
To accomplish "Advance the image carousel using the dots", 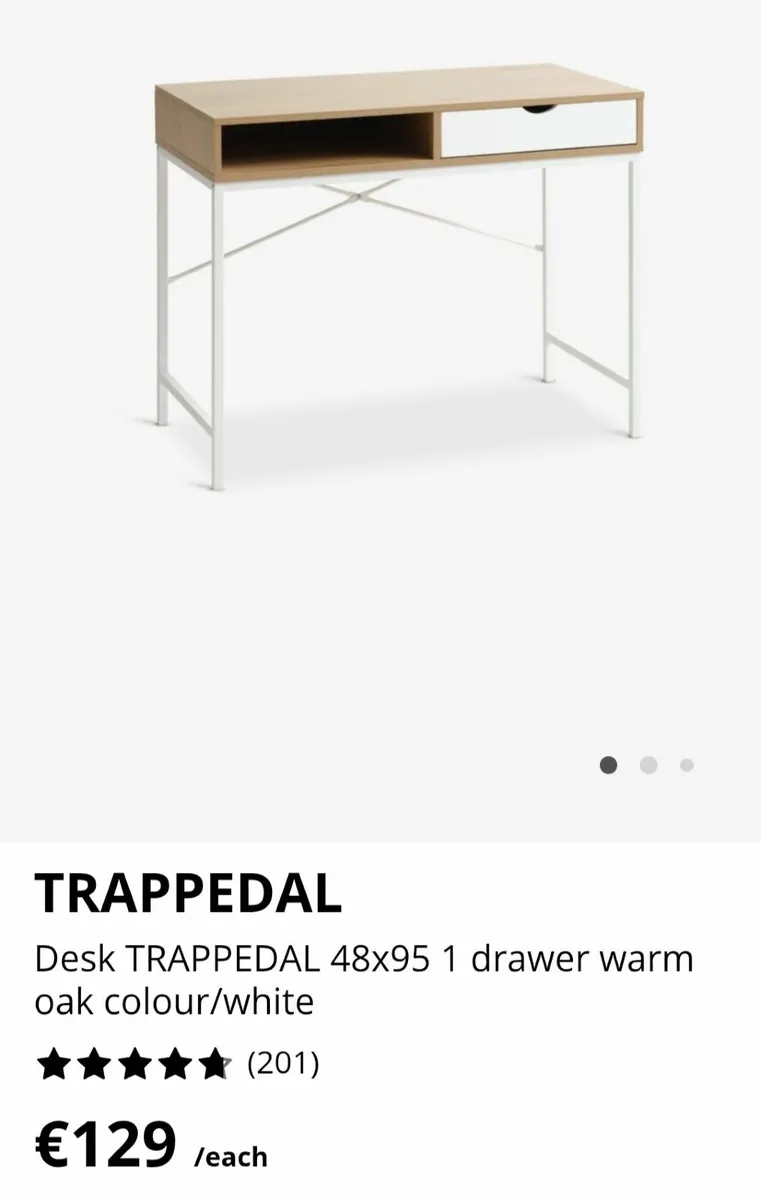I will pos(648,765).
